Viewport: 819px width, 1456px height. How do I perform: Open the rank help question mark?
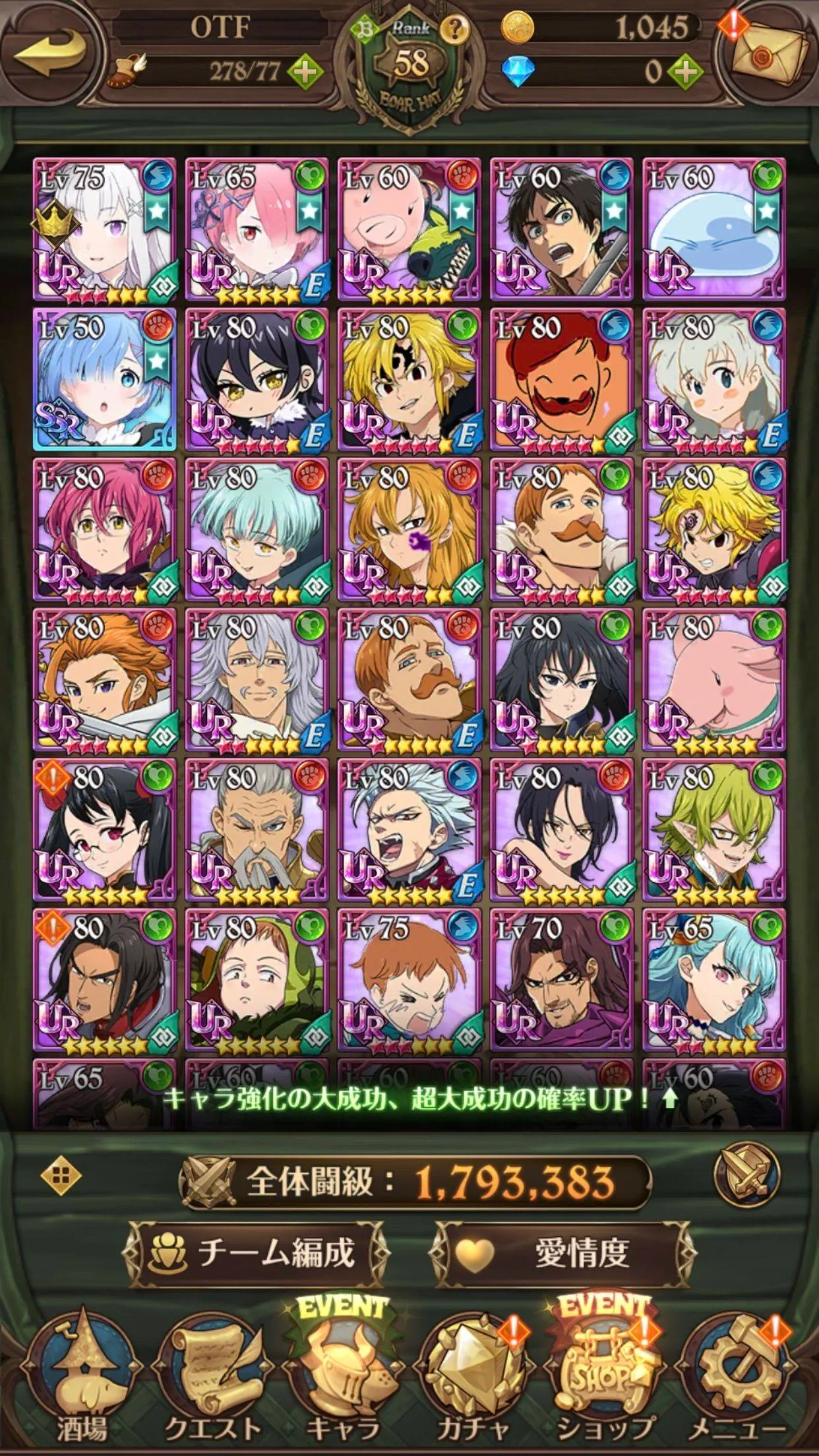pyautogui.click(x=452, y=28)
